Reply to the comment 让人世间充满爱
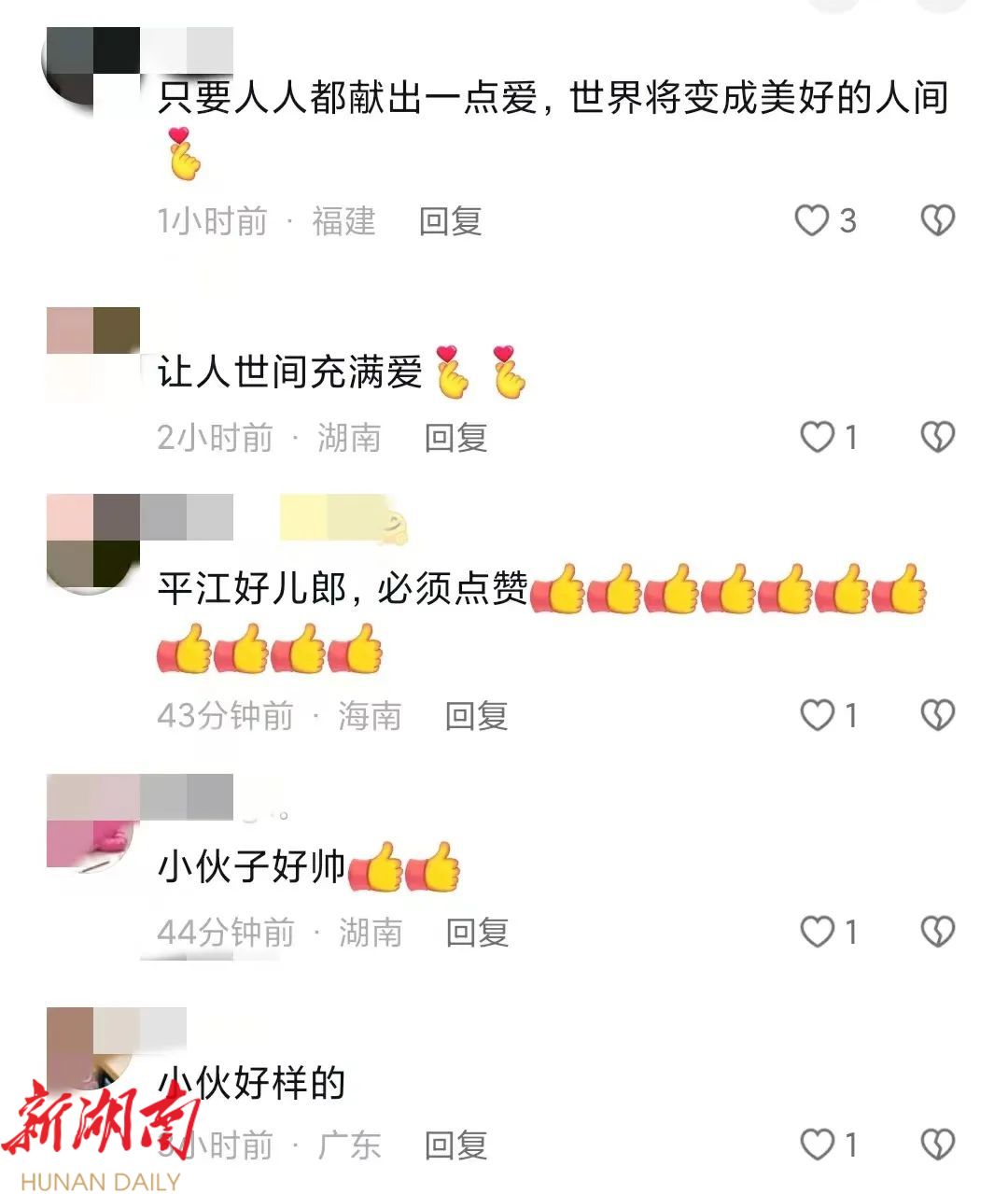 pyautogui.click(x=455, y=437)
